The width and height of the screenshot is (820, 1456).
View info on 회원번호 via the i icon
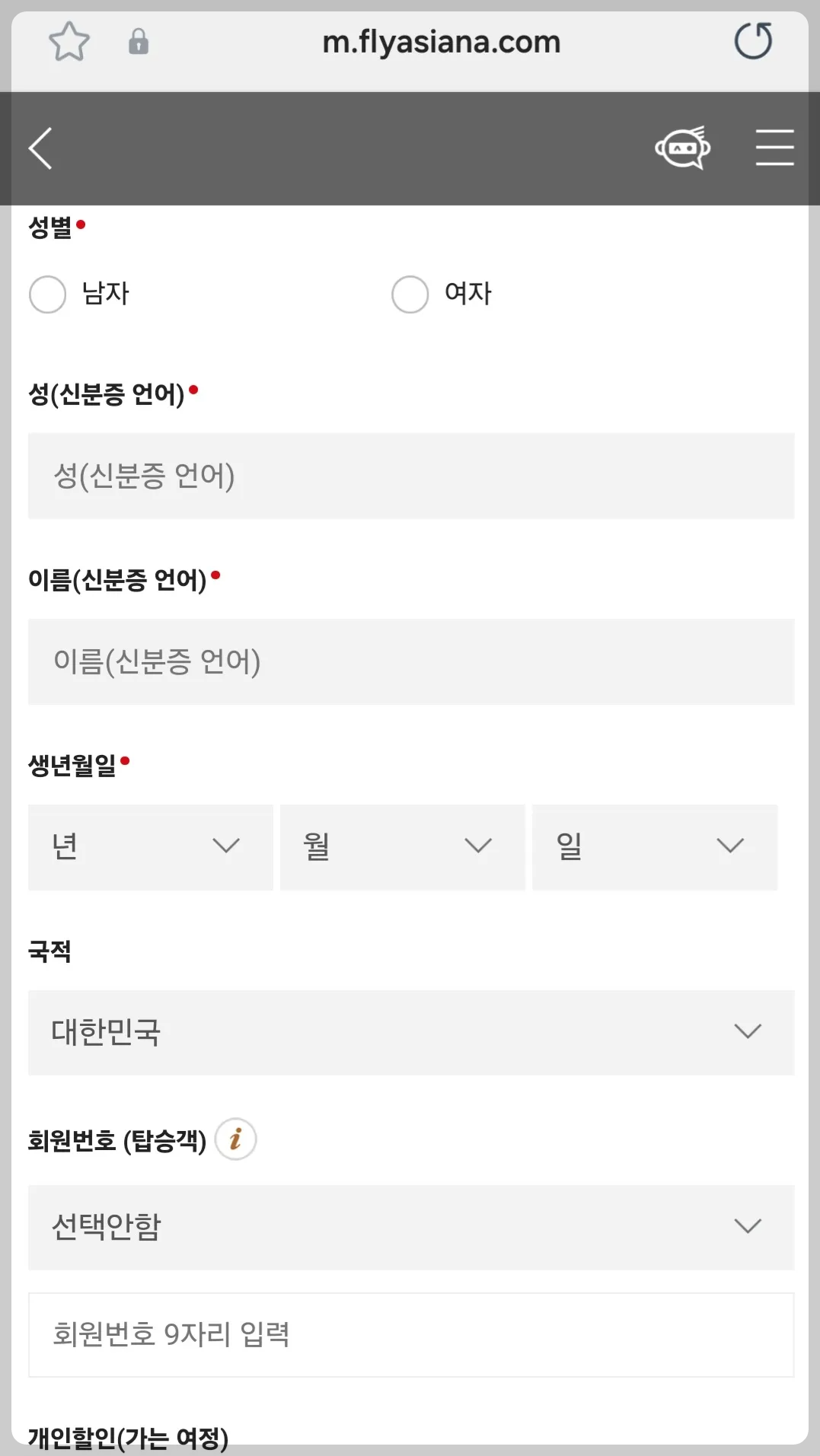(x=235, y=1139)
